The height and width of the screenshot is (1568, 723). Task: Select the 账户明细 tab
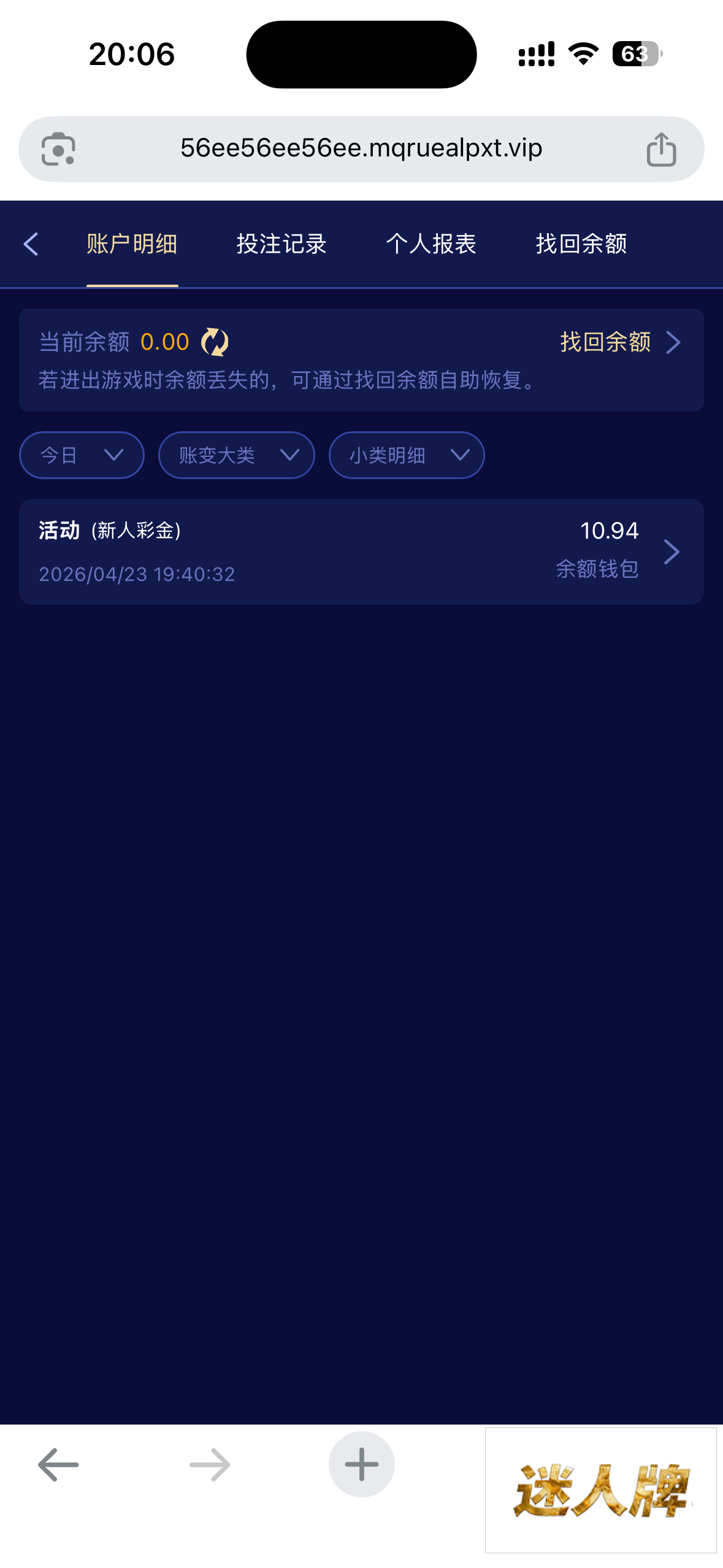(132, 244)
